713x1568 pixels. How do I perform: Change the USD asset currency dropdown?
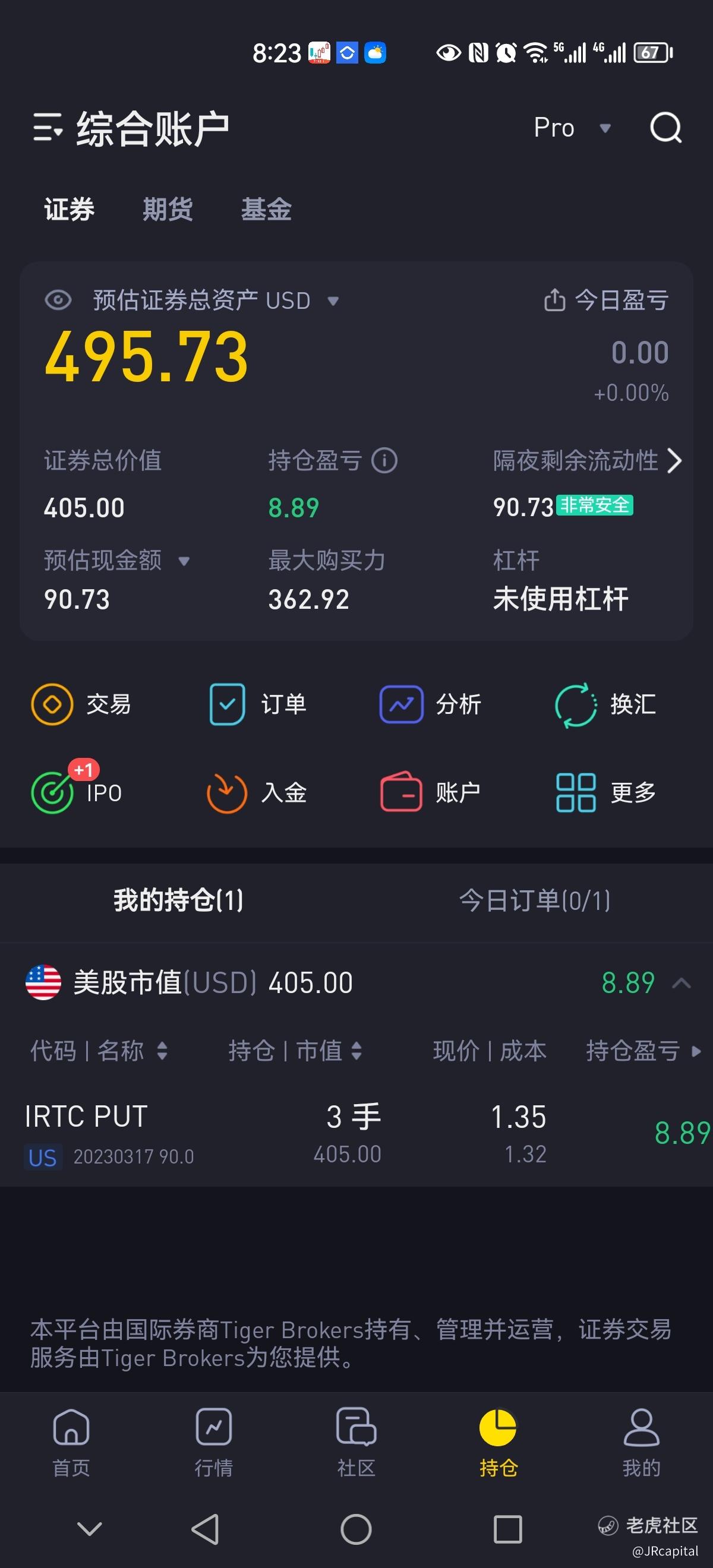tap(333, 301)
